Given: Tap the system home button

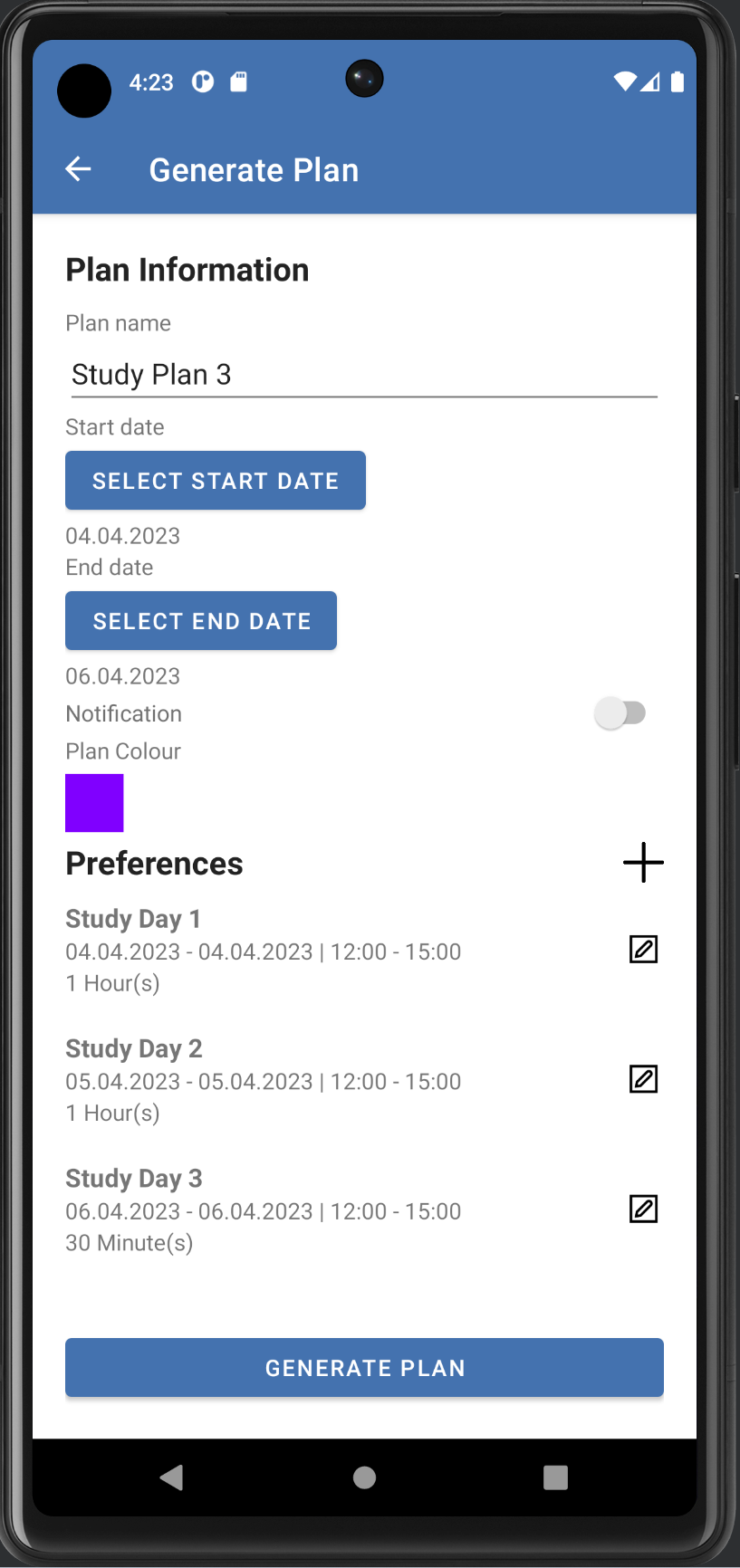Looking at the screenshot, I should [x=364, y=1477].
